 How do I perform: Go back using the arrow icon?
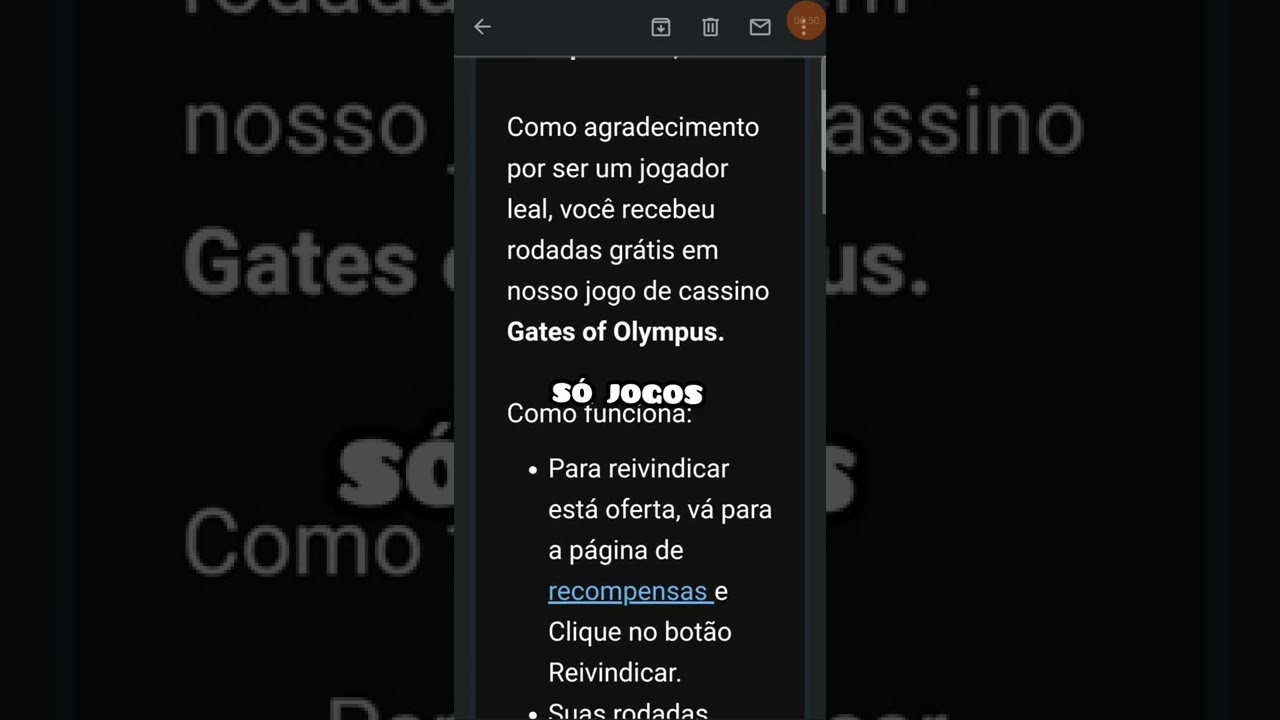(482, 27)
